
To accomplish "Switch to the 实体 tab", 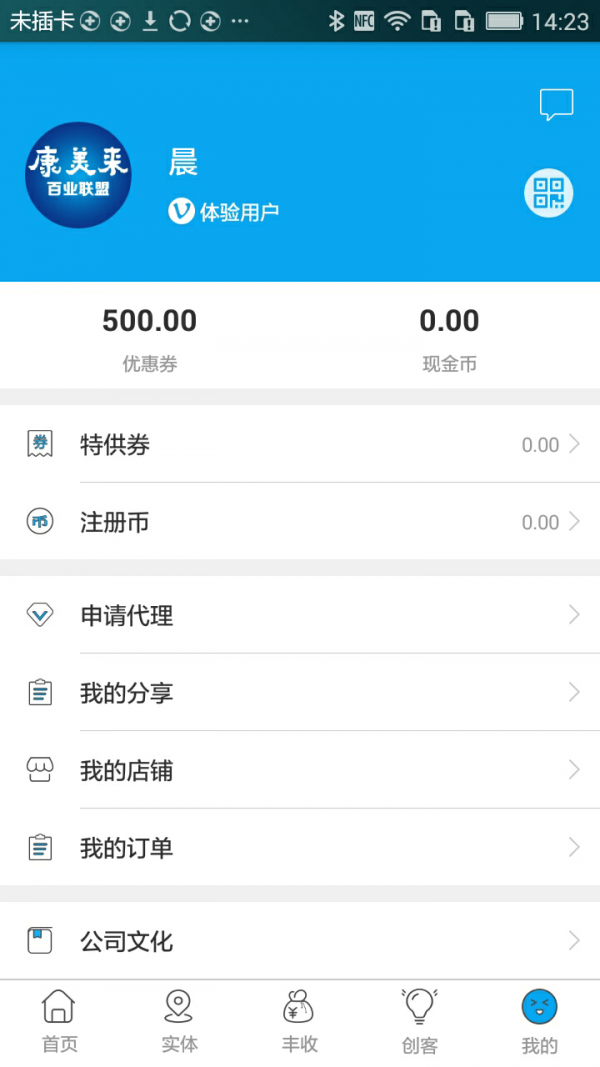I will click(180, 1022).
